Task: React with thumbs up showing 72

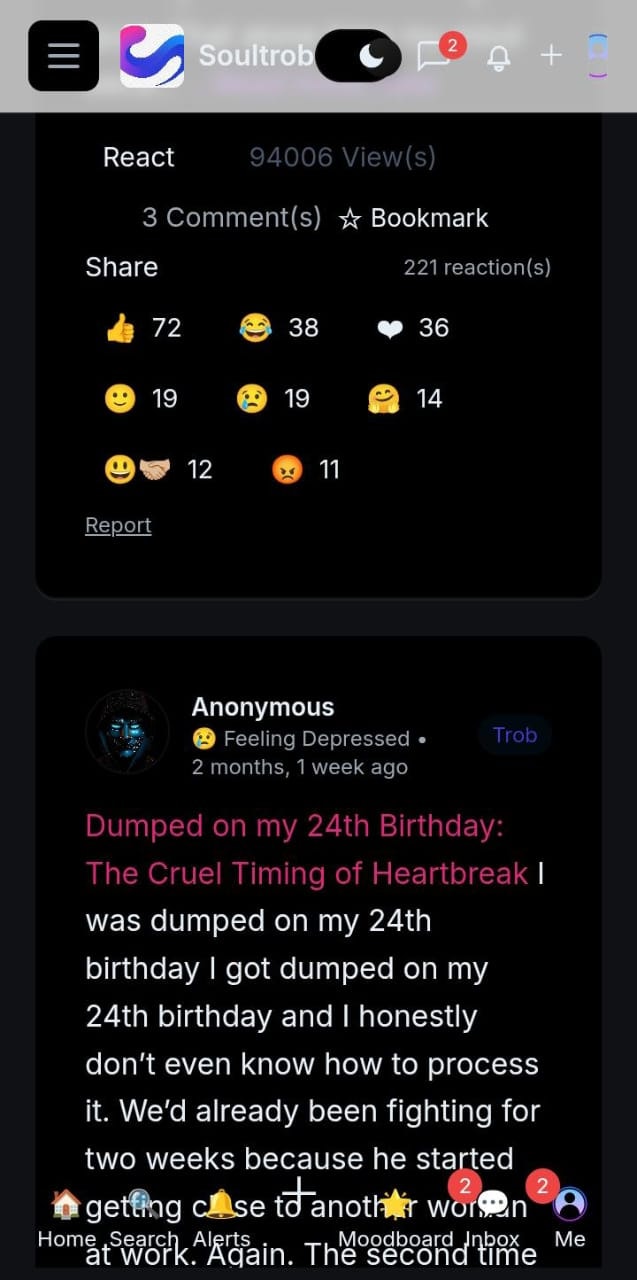Action: point(143,328)
